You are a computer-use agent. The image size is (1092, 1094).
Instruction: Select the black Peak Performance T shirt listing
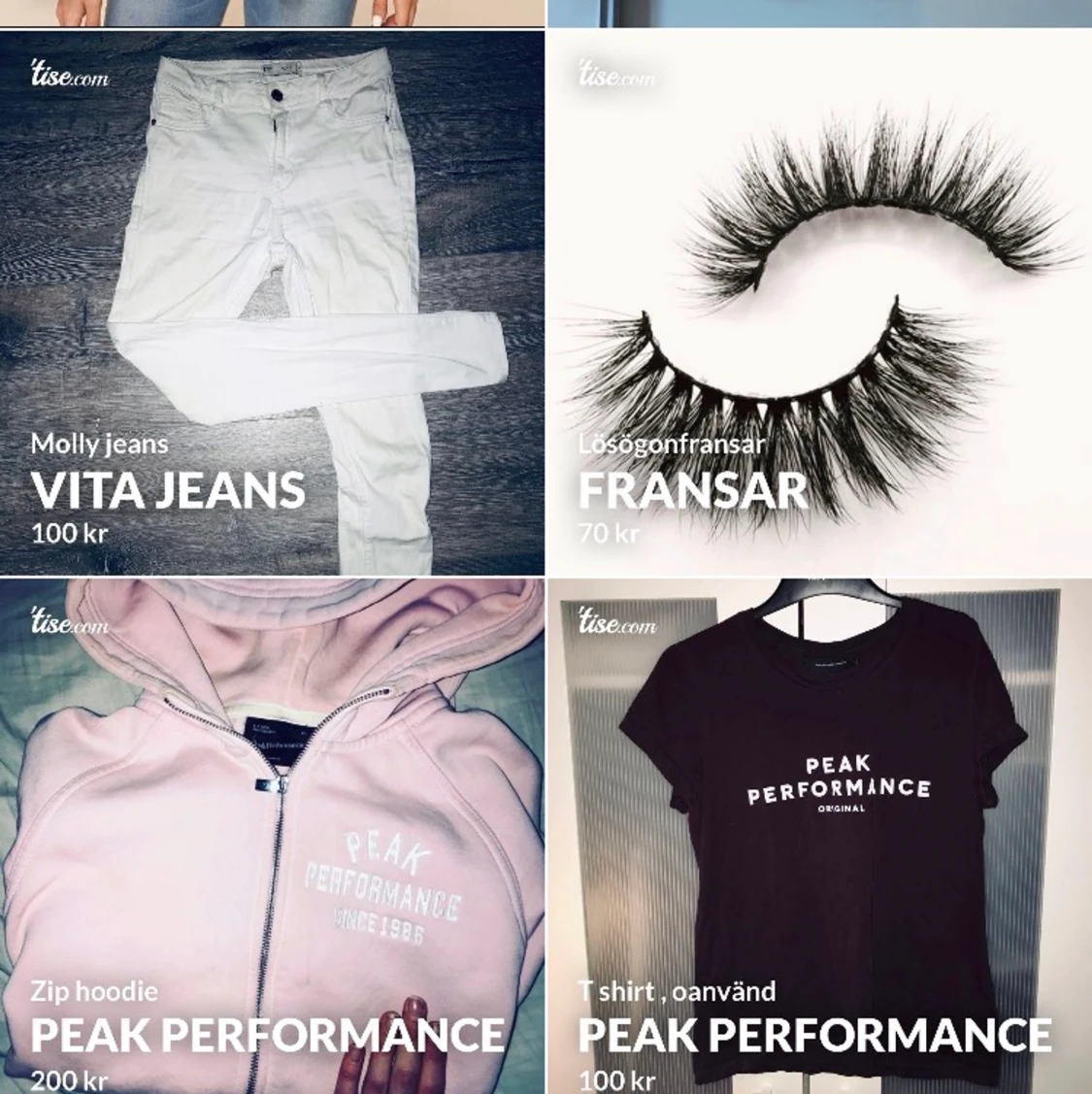pyautogui.click(x=819, y=835)
